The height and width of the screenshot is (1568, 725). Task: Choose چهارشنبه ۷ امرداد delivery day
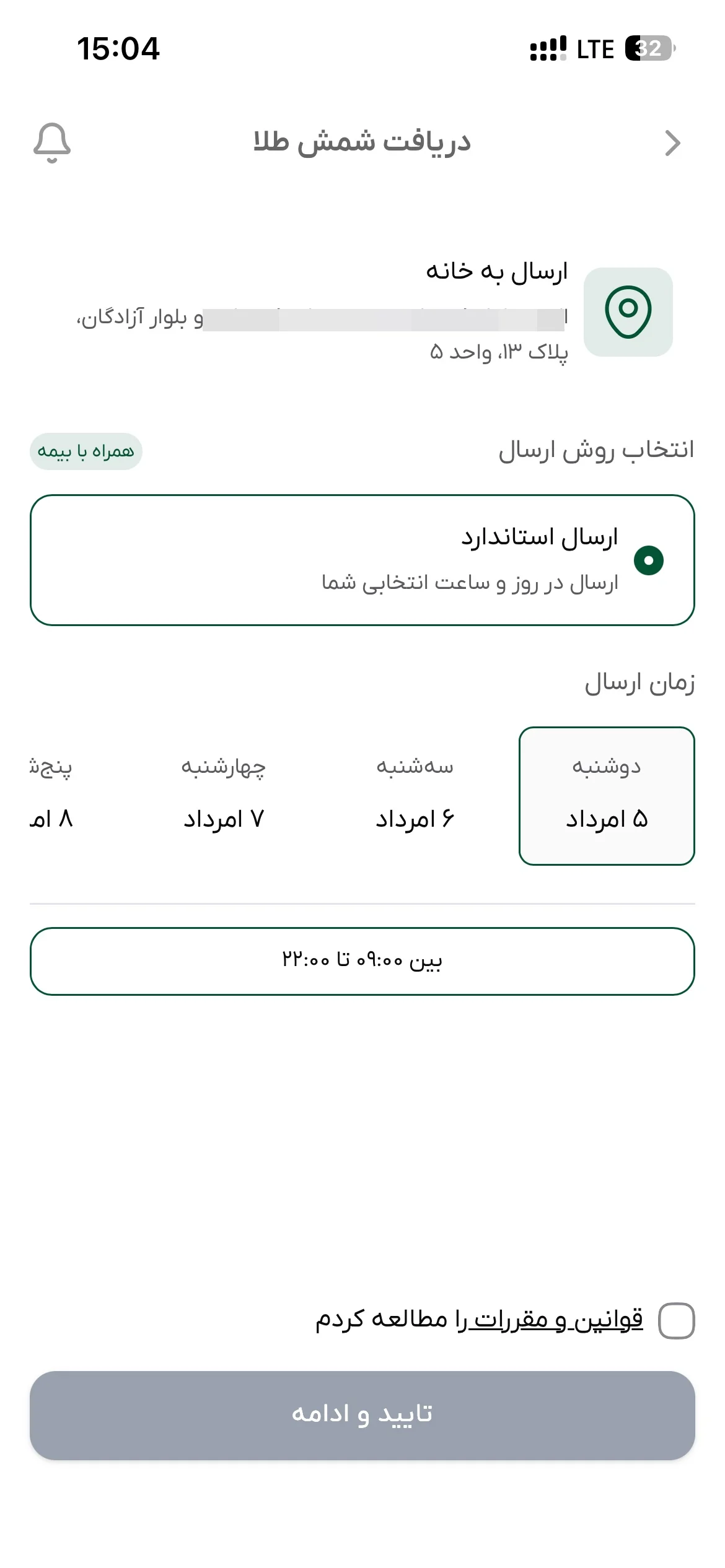[x=224, y=796]
